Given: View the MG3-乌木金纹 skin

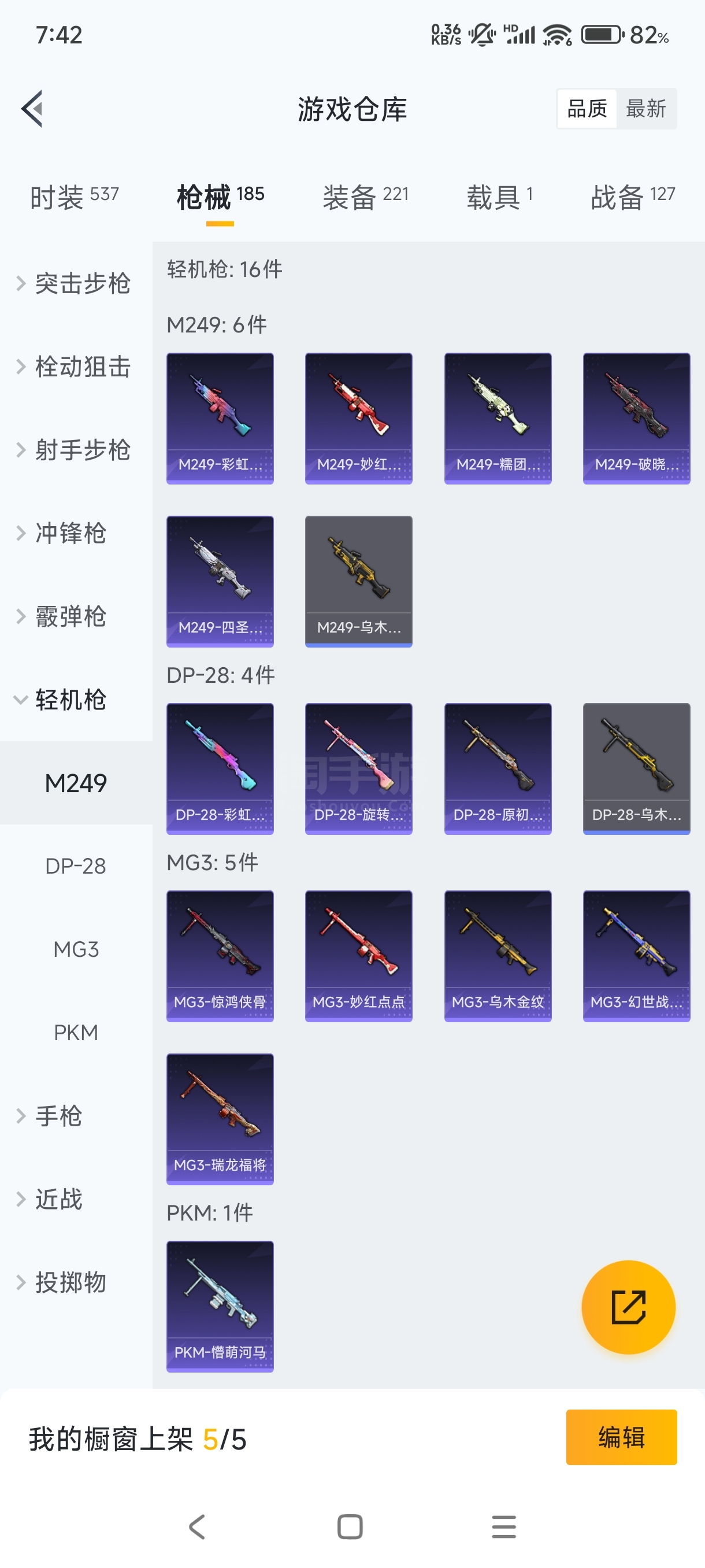Looking at the screenshot, I should click(498, 956).
